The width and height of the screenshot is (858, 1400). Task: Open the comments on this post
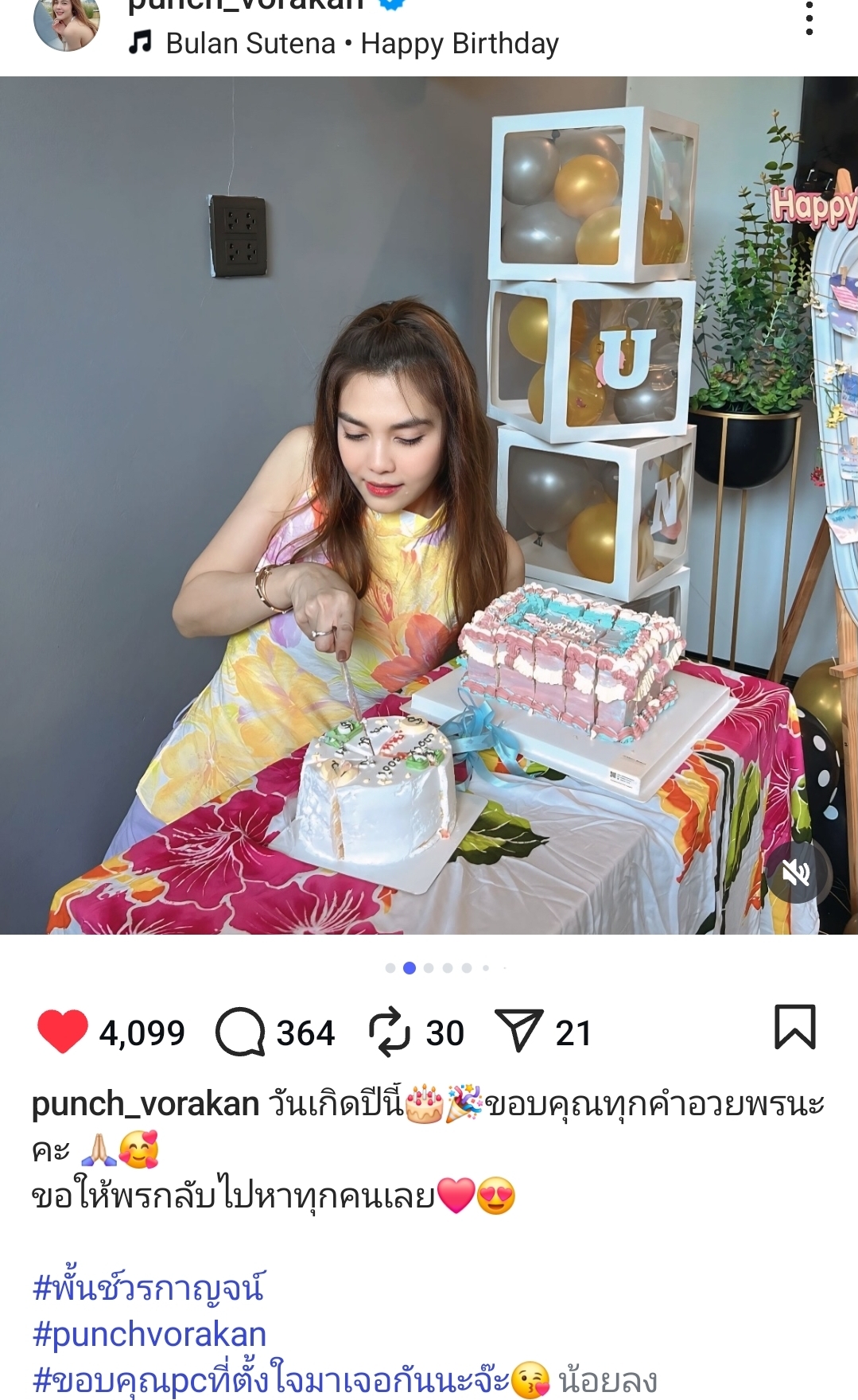(240, 1032)
